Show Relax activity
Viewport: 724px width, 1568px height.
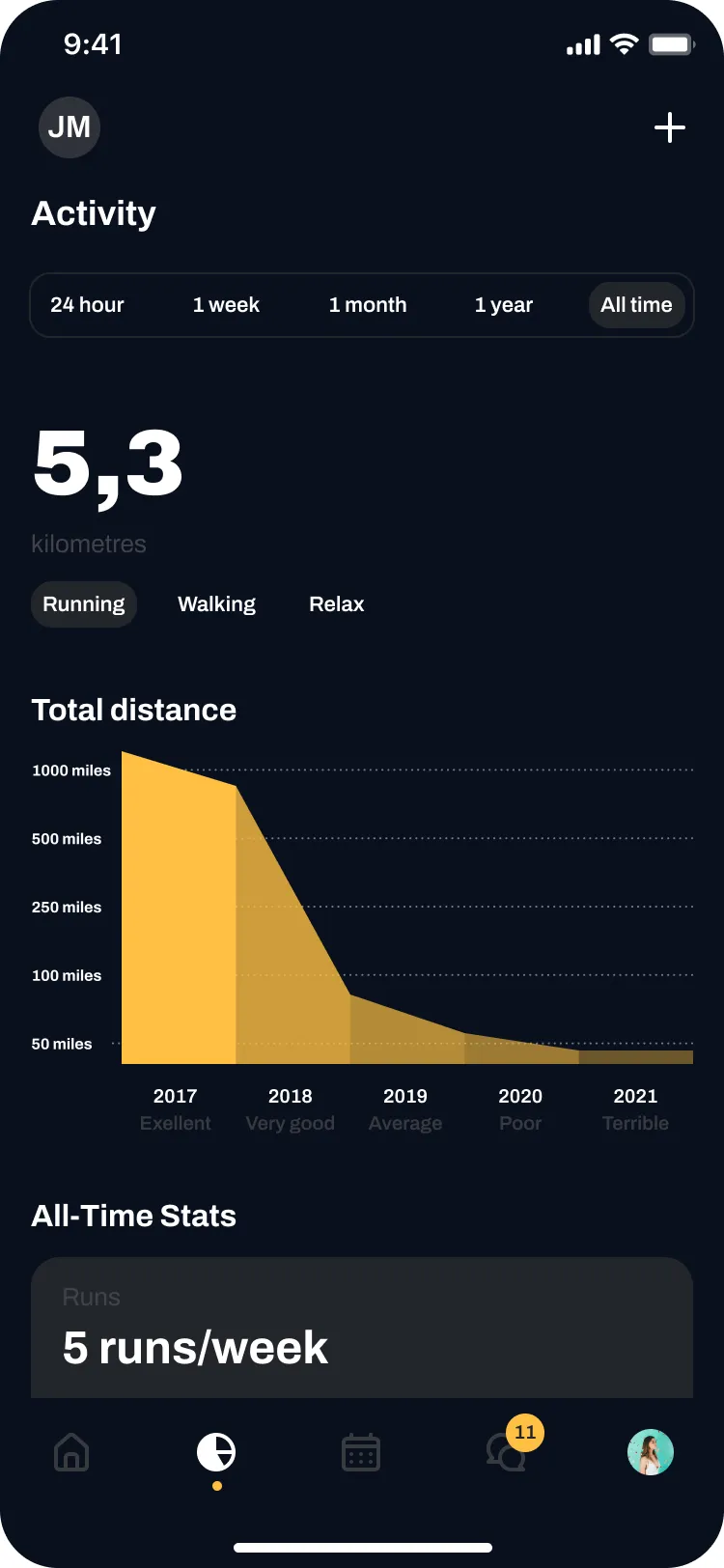coord(336,604)
